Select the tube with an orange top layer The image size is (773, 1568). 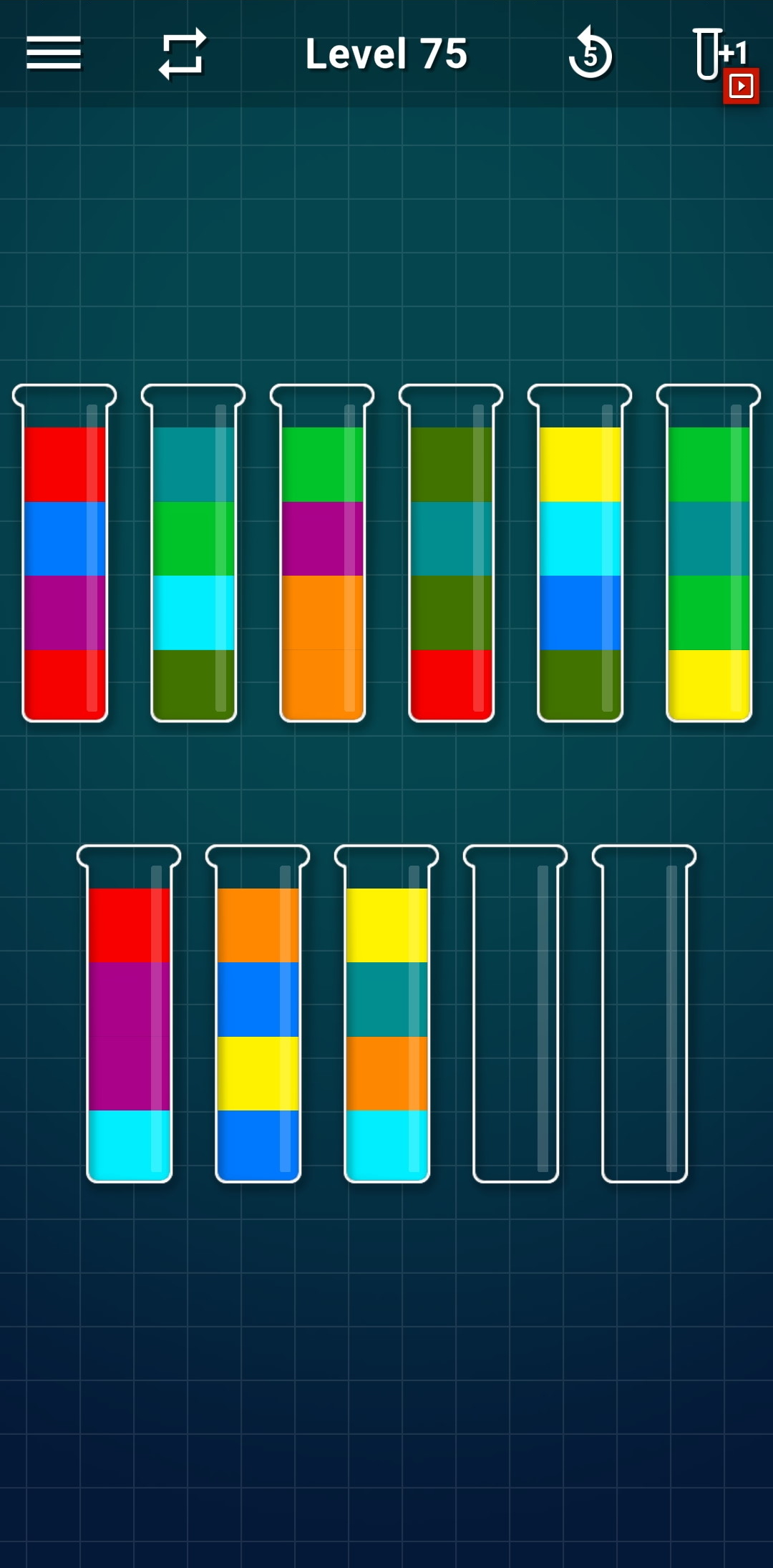(258, 1015)
